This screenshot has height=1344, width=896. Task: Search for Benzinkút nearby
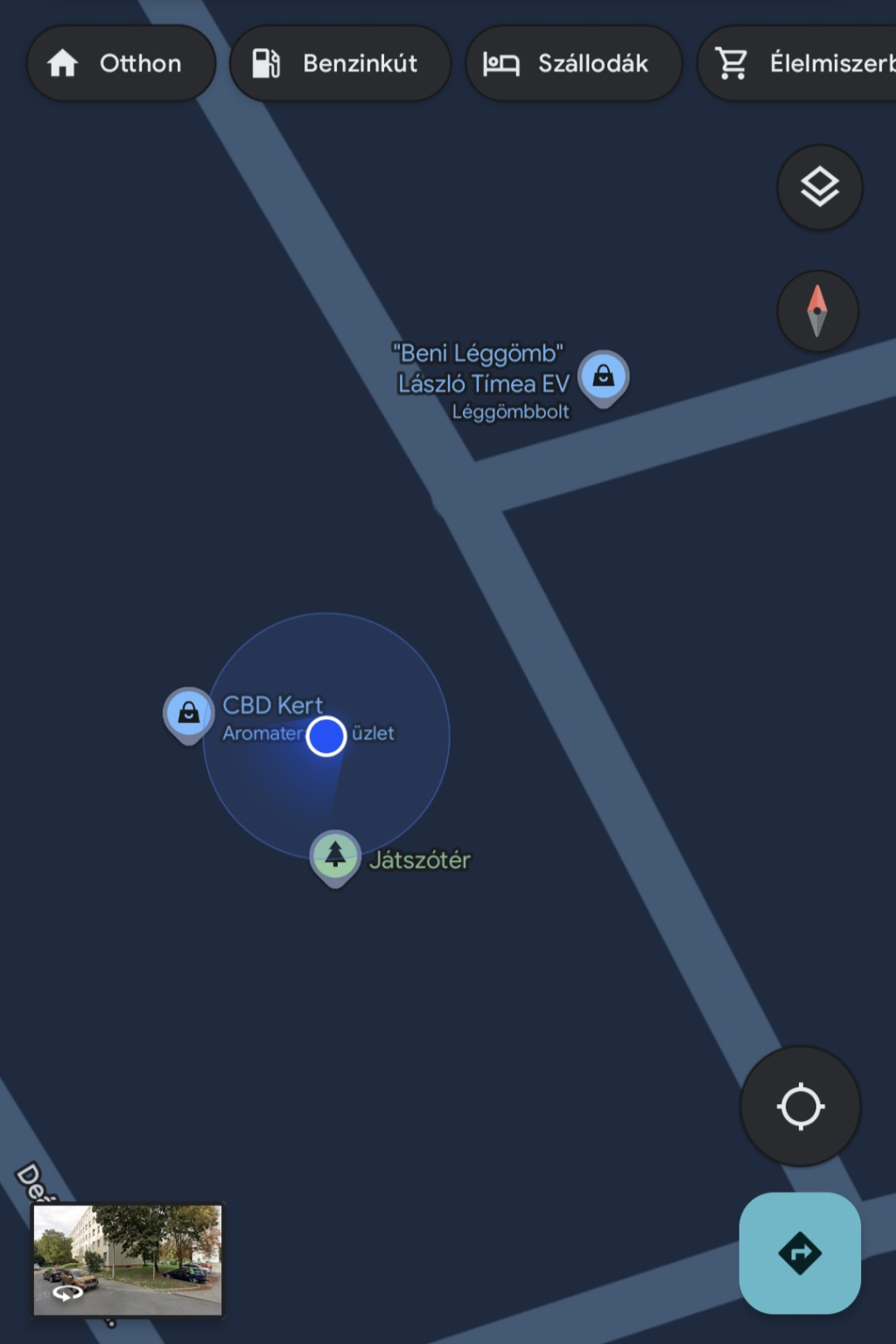[x=339, y=63]
